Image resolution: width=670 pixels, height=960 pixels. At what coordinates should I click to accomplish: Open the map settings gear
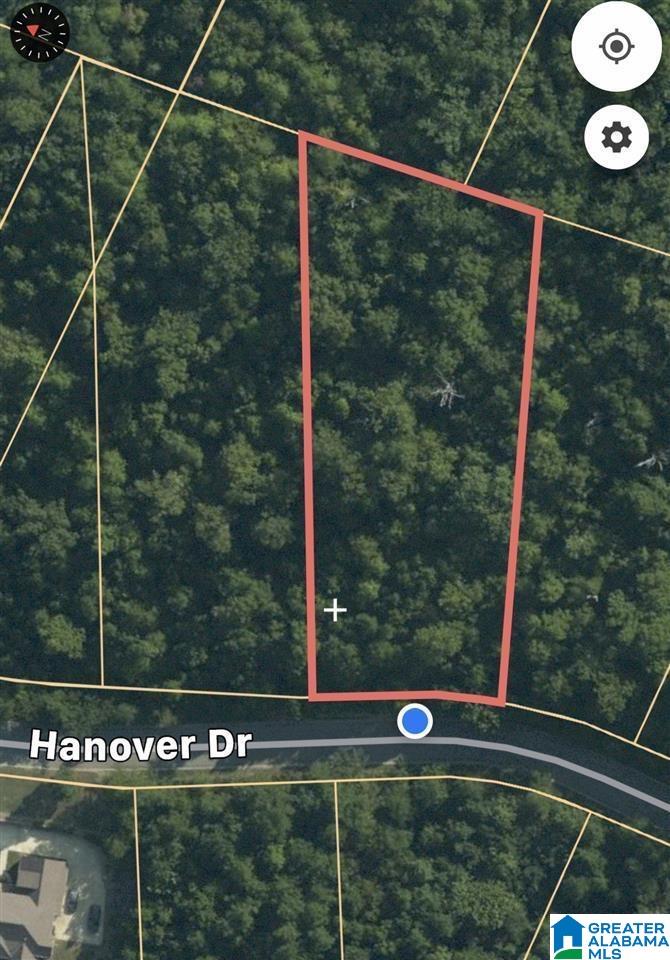(x=617, y=136)
